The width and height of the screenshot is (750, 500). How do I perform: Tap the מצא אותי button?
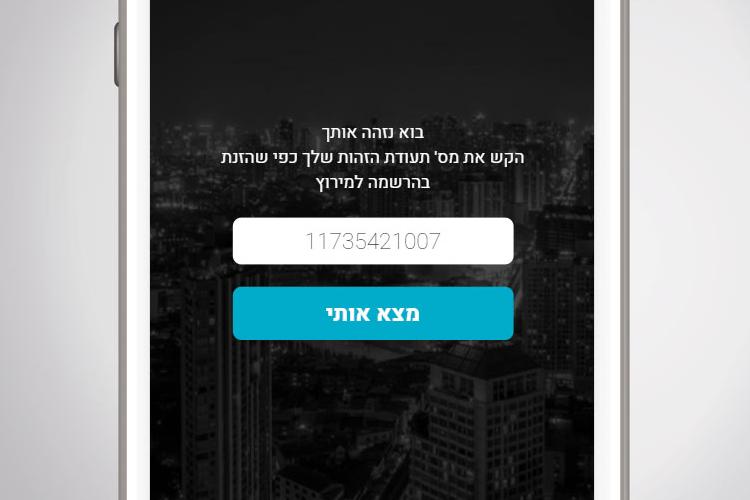tap(373, 313)
